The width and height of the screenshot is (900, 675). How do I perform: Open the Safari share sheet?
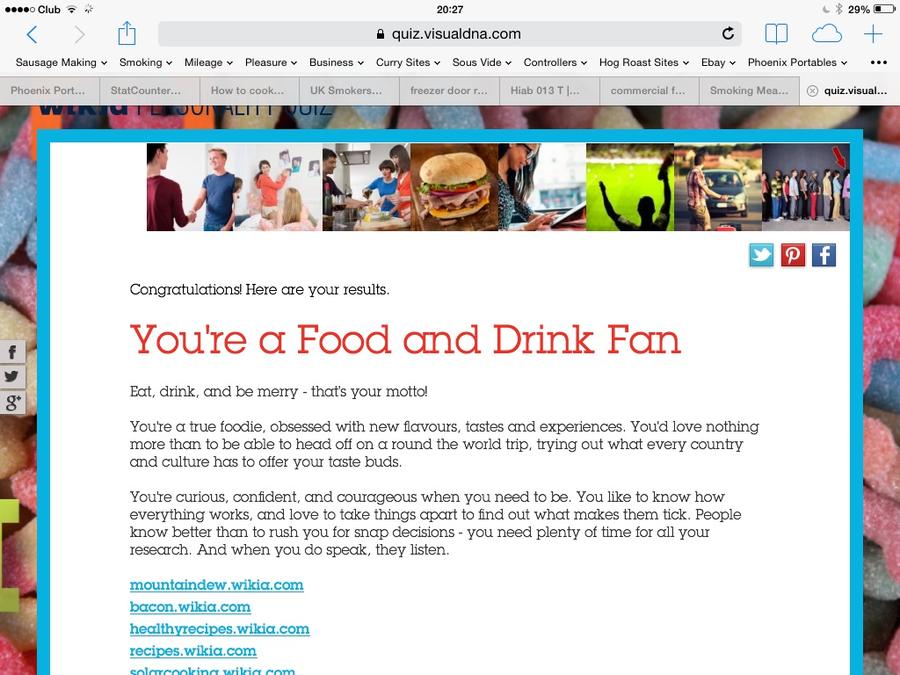[x=126, y=34]
